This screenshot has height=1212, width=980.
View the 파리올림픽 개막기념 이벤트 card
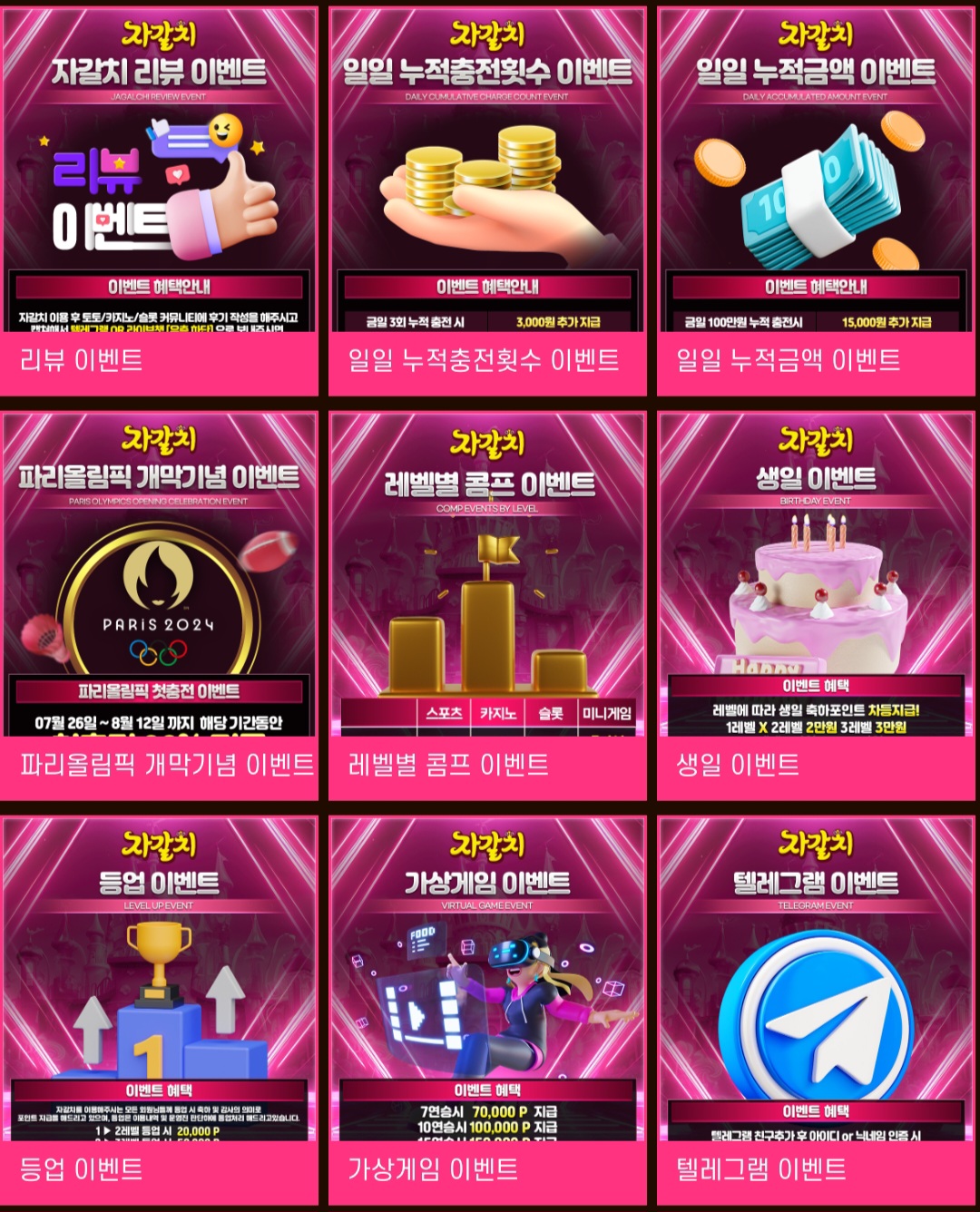160,606
